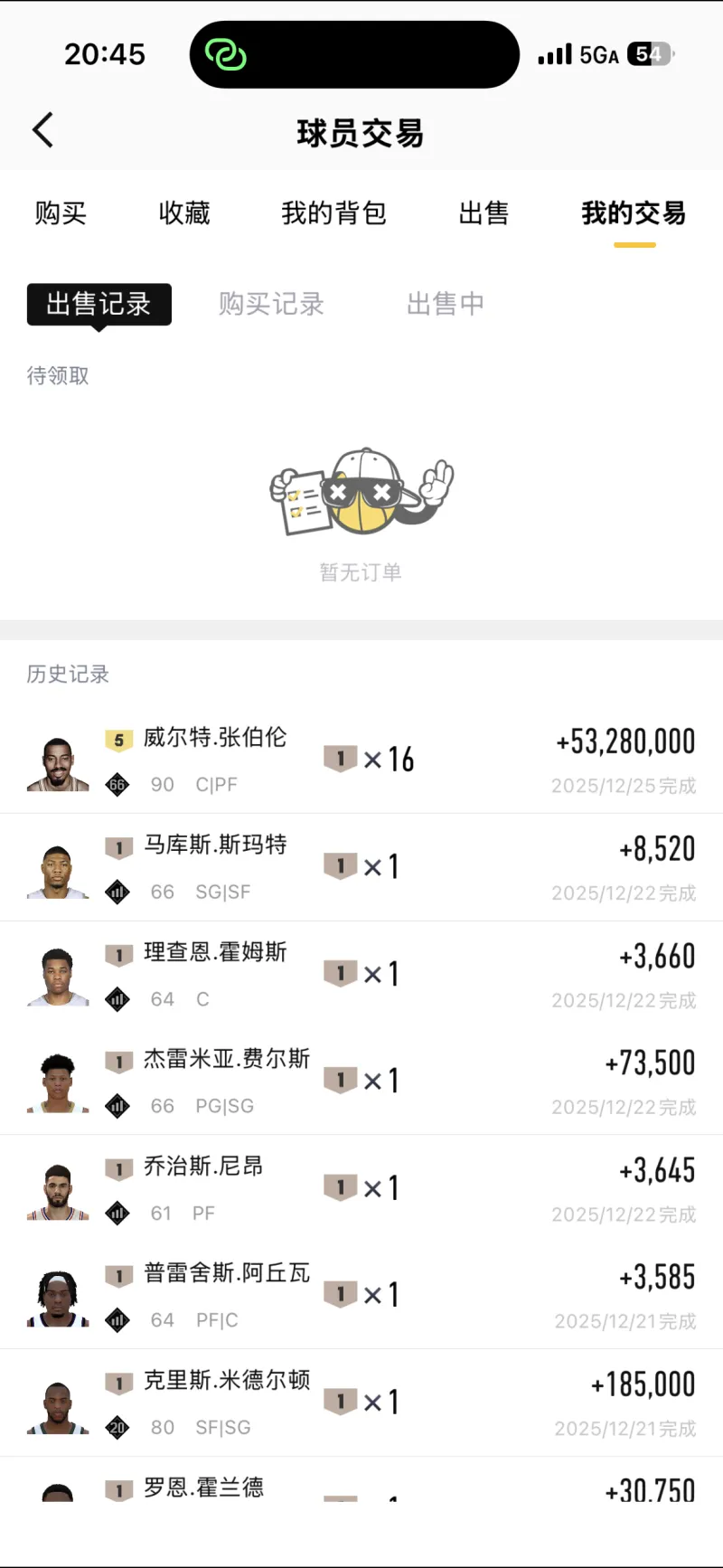Select the 我的交易 tab
The height and width of the screenshot is (1568, 723).
(634, 213)
